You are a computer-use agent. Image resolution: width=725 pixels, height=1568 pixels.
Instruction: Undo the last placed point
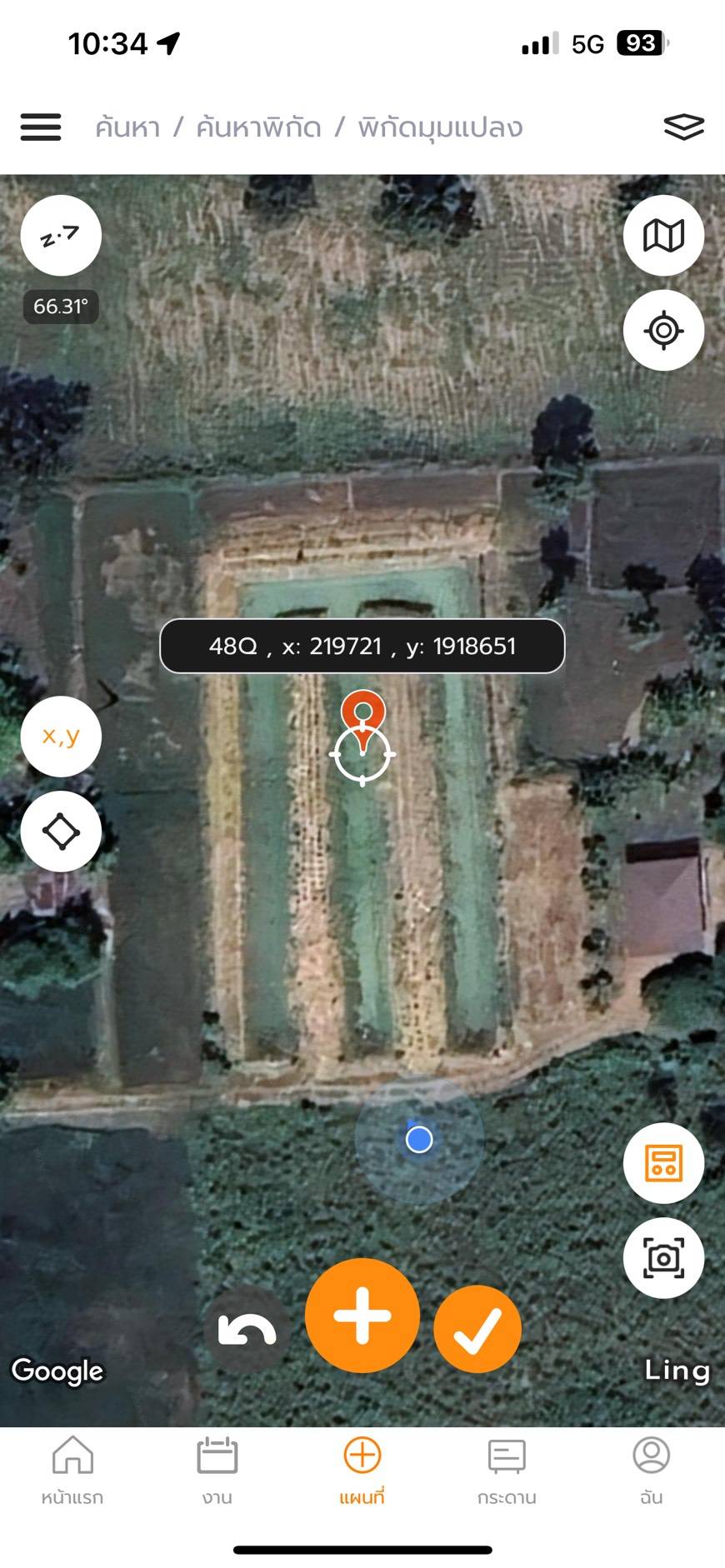coord(247,1330)
